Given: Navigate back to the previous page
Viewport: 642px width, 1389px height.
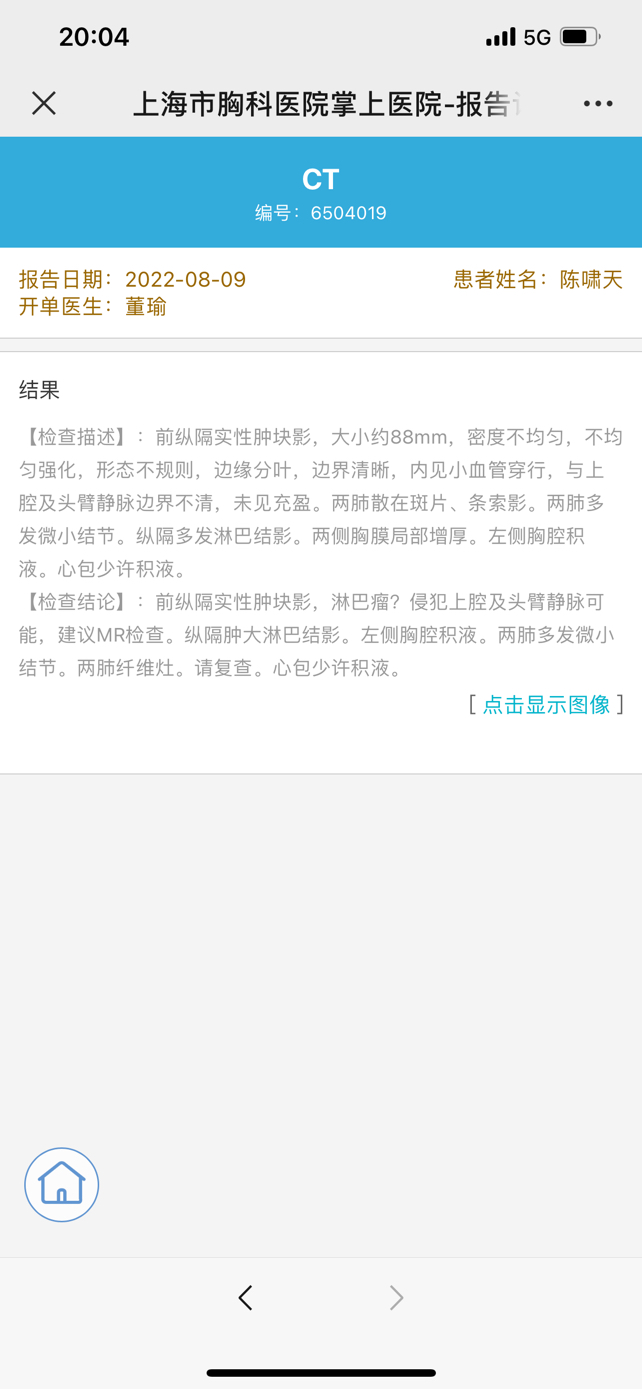Looking at the screenshot, I should point(246,1298).
